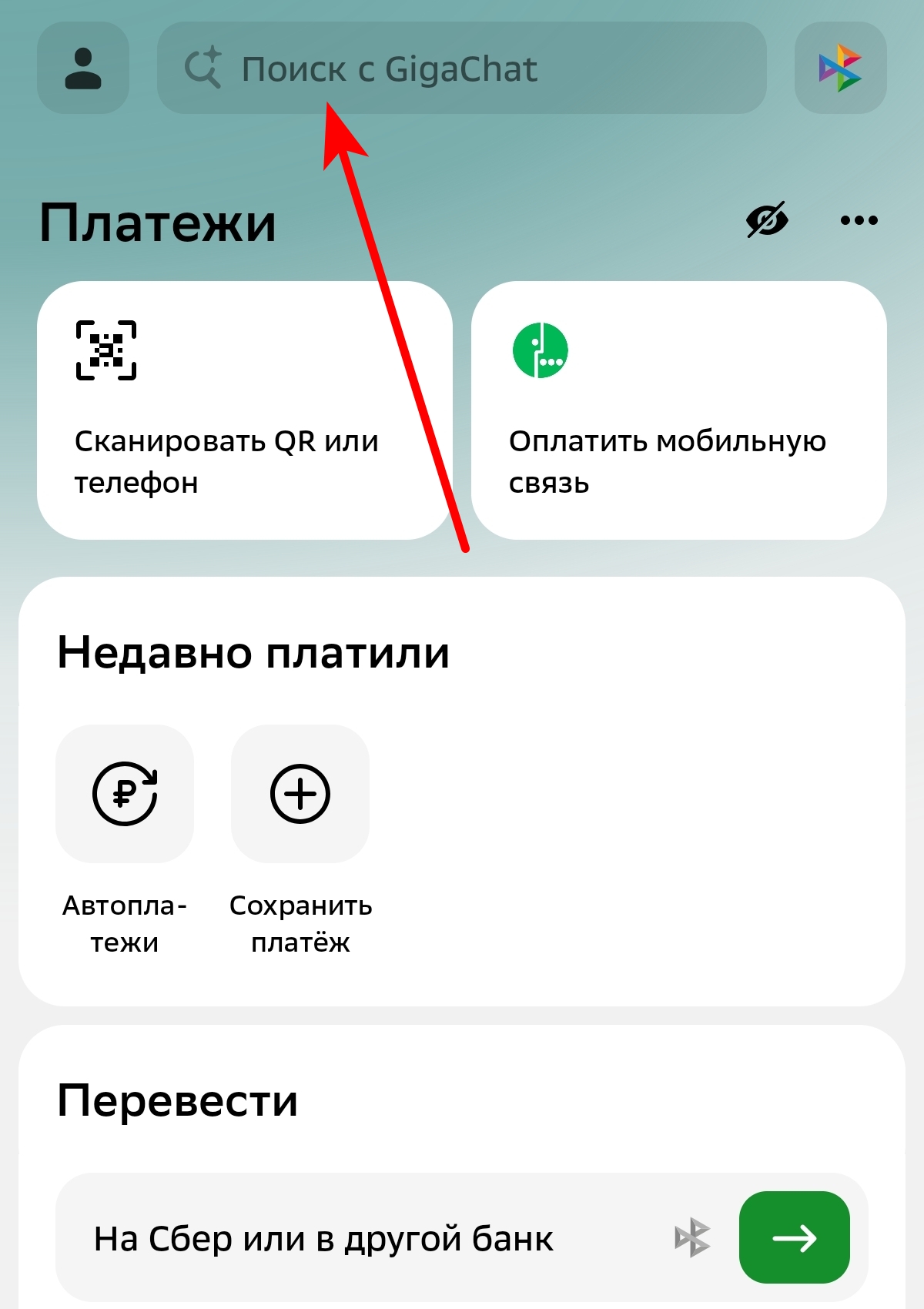This screenshot has height=1309, width=924.
Task: Open Автоплатежи
Action: pyautogui.click(x=125, y=794)
